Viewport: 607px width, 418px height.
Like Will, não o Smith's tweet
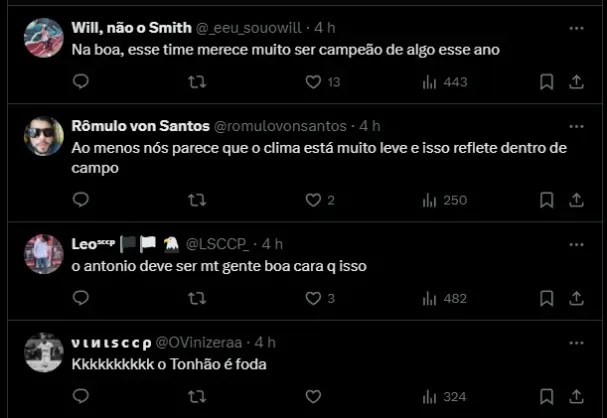click(x=314, y=82)
